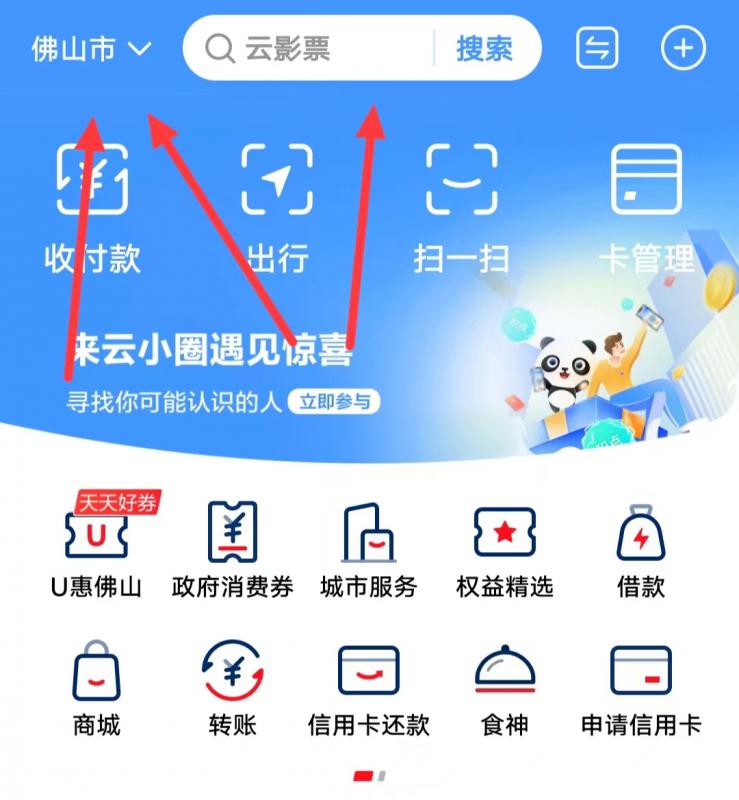The image size is (739, 800).
Task: Open 申请信用卡 credit card application
Action: click(641, 690)
